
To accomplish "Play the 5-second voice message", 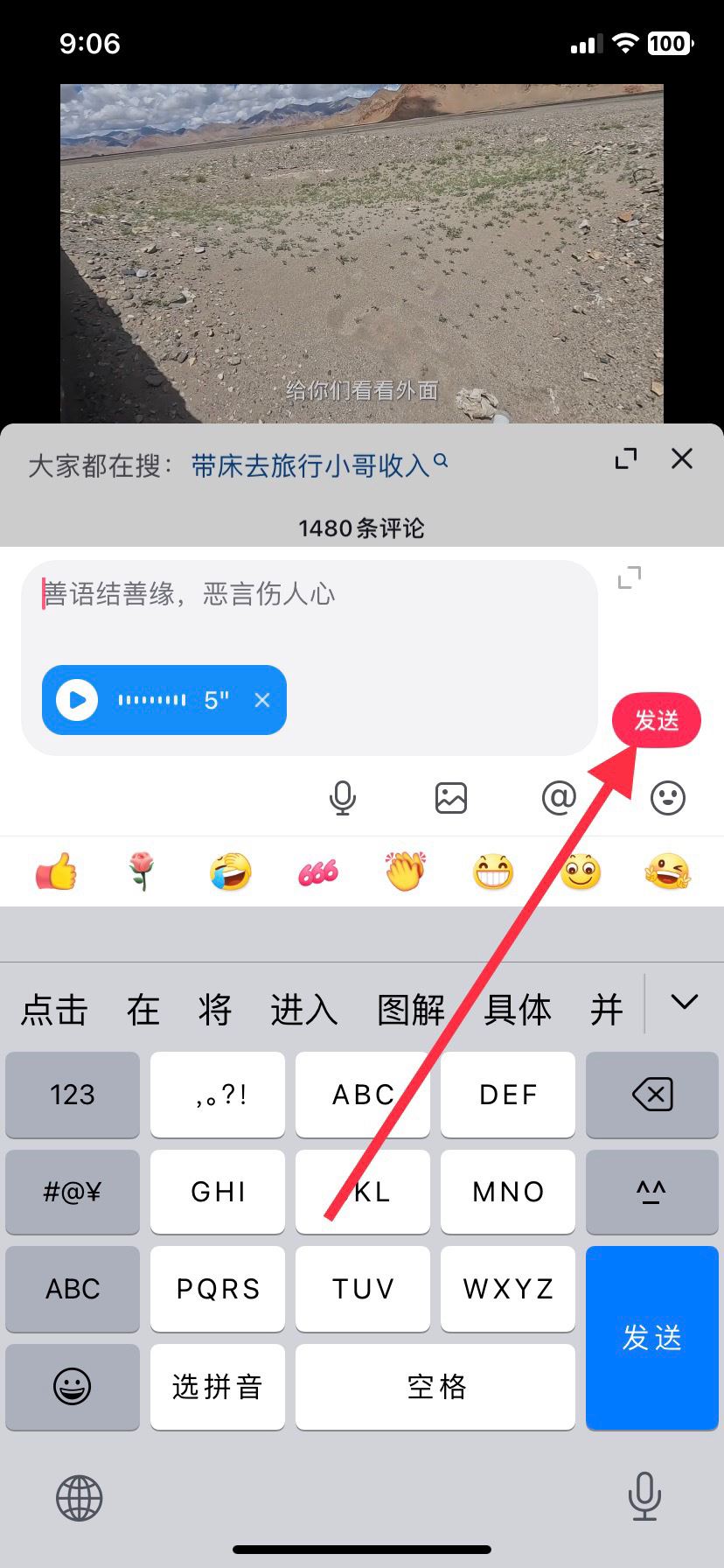I will (x=78, y=700).
